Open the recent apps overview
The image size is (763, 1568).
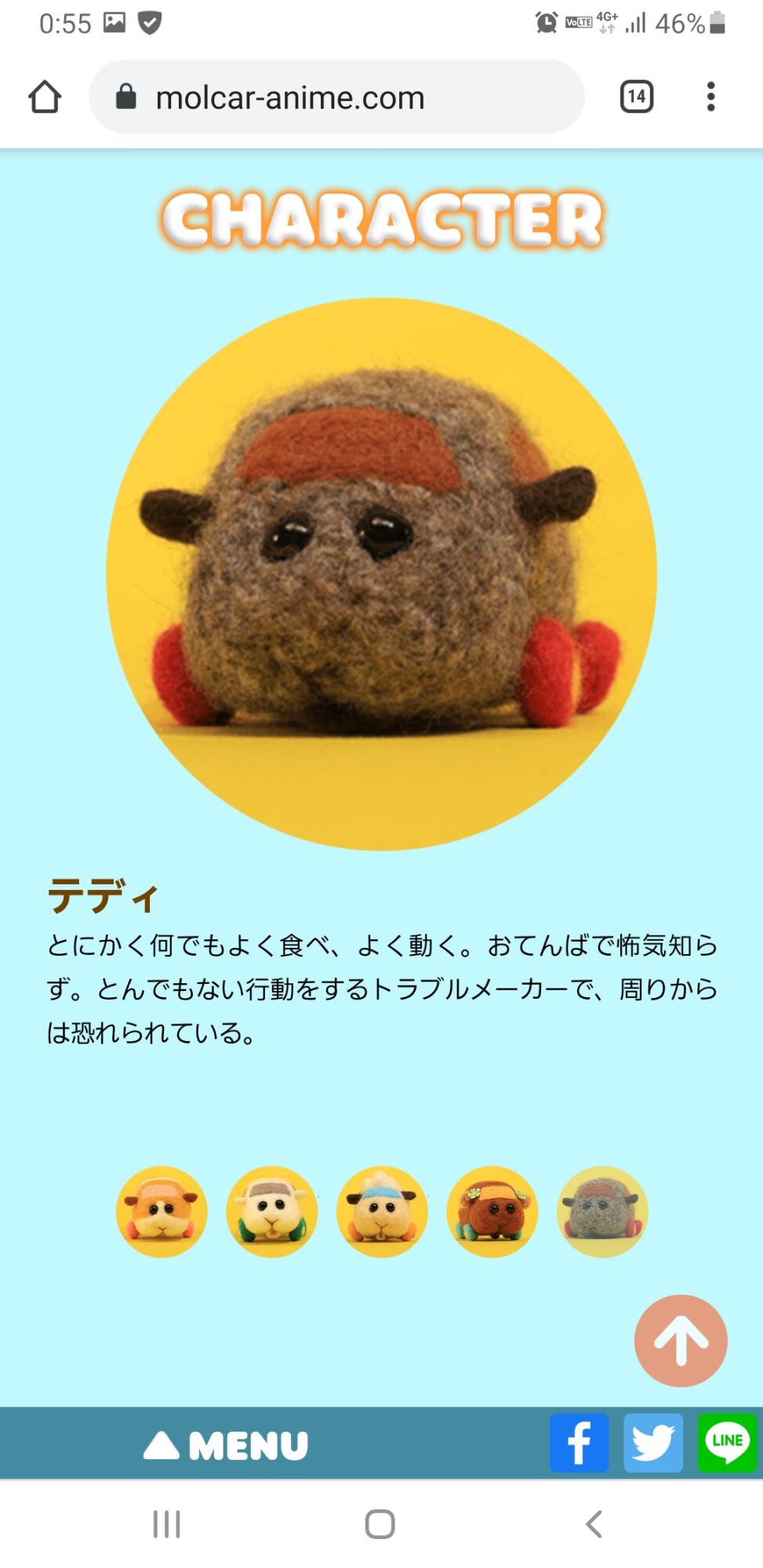pos(166,1524)
